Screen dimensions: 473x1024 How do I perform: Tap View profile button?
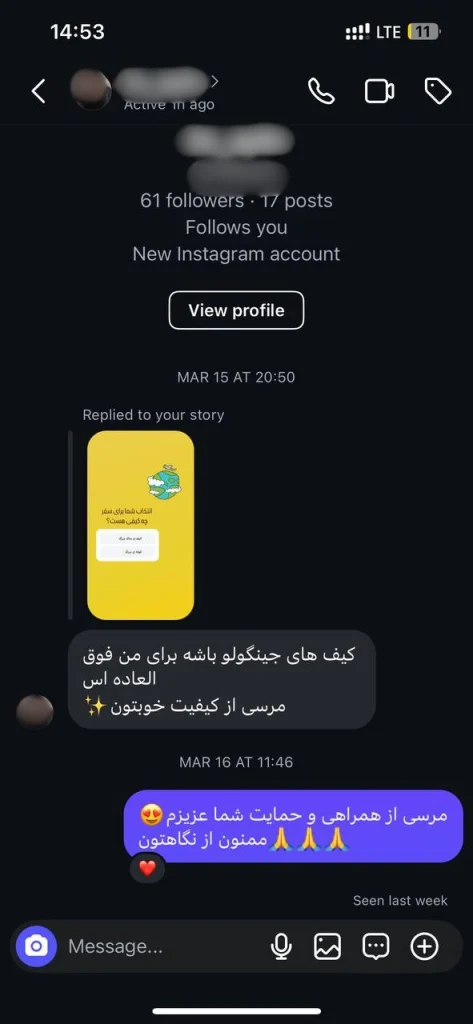tap(236, 310)
